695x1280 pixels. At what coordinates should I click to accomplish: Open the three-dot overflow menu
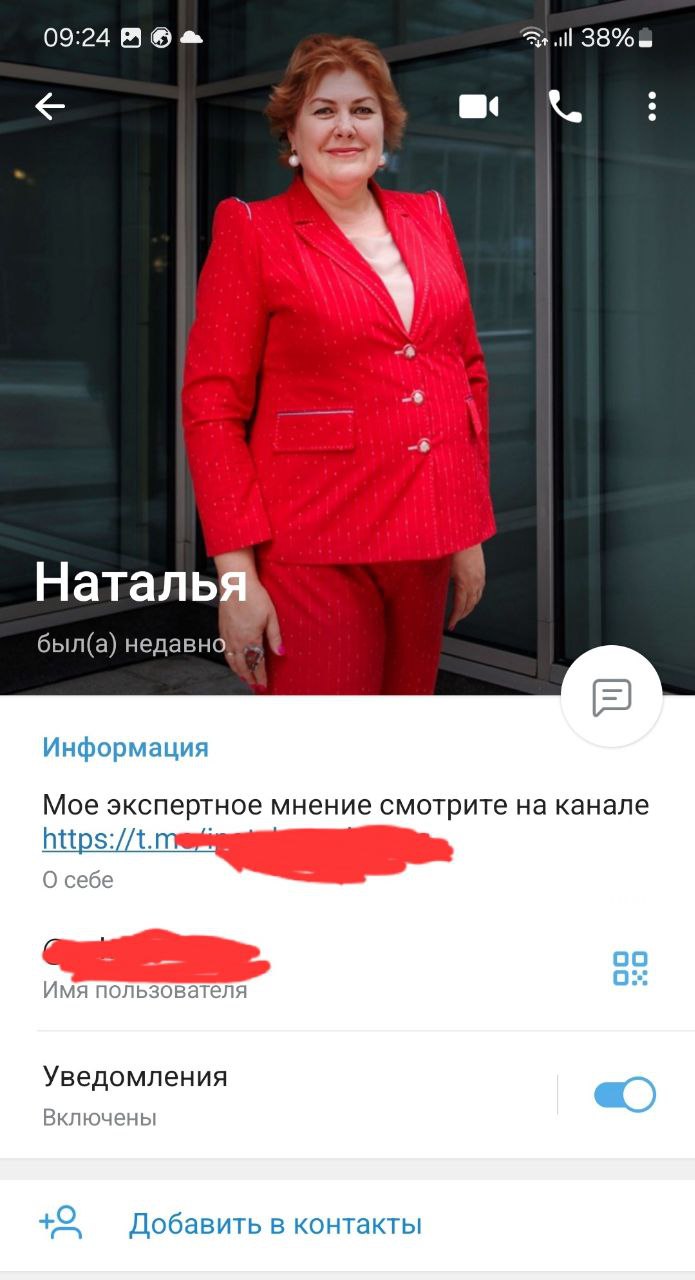(652, 106)
